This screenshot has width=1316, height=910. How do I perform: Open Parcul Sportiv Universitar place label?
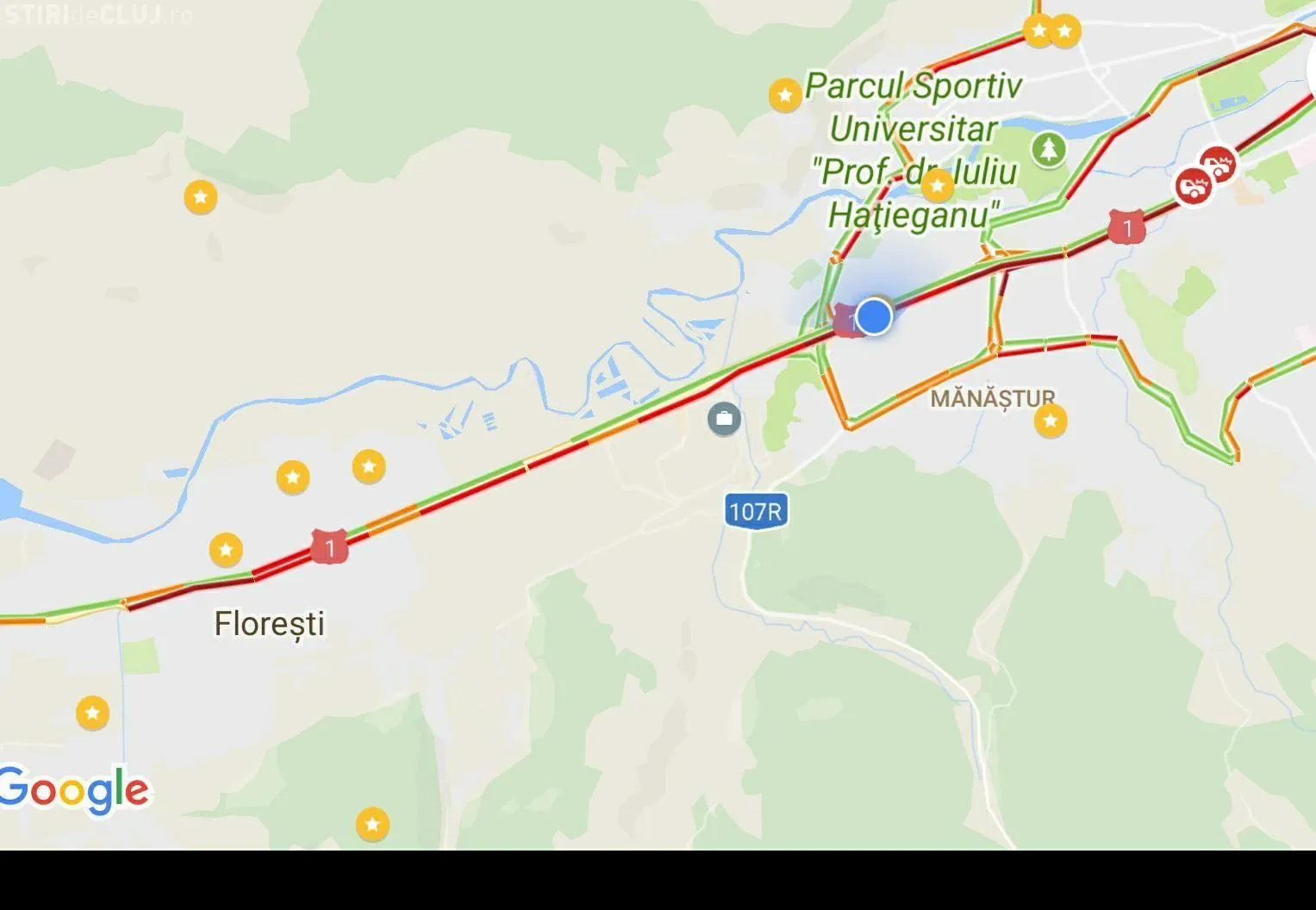[x=914, y=150]
